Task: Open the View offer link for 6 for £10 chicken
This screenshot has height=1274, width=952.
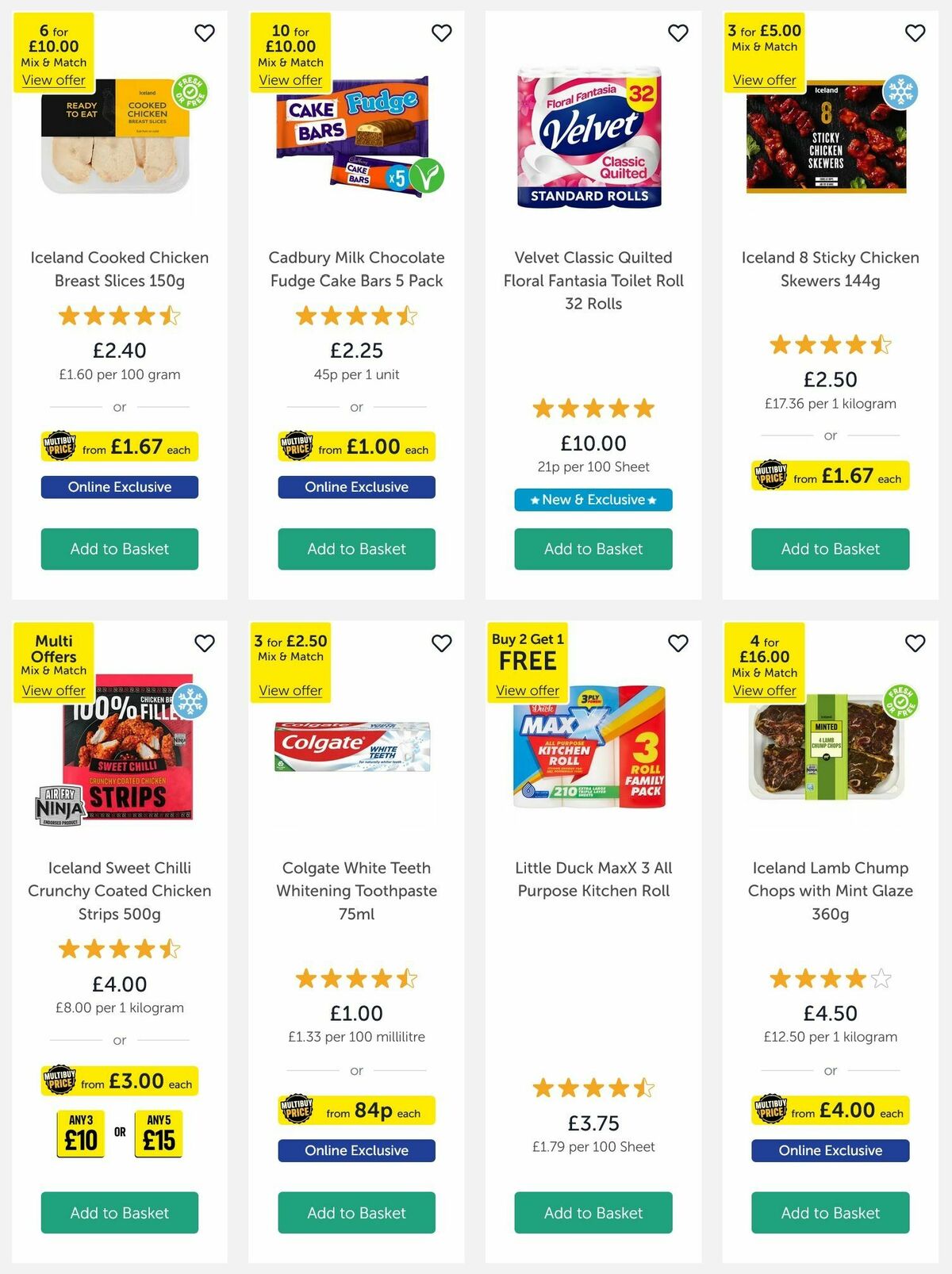Action: click(x=52, y=80)
